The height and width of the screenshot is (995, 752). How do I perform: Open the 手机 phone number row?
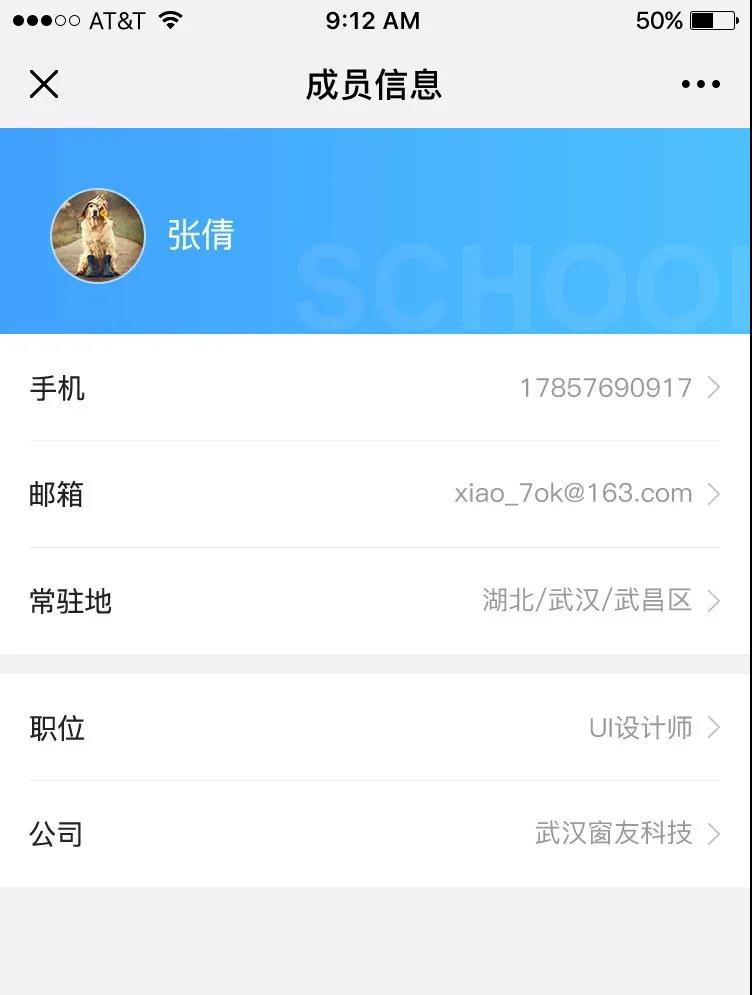(375, 388)
